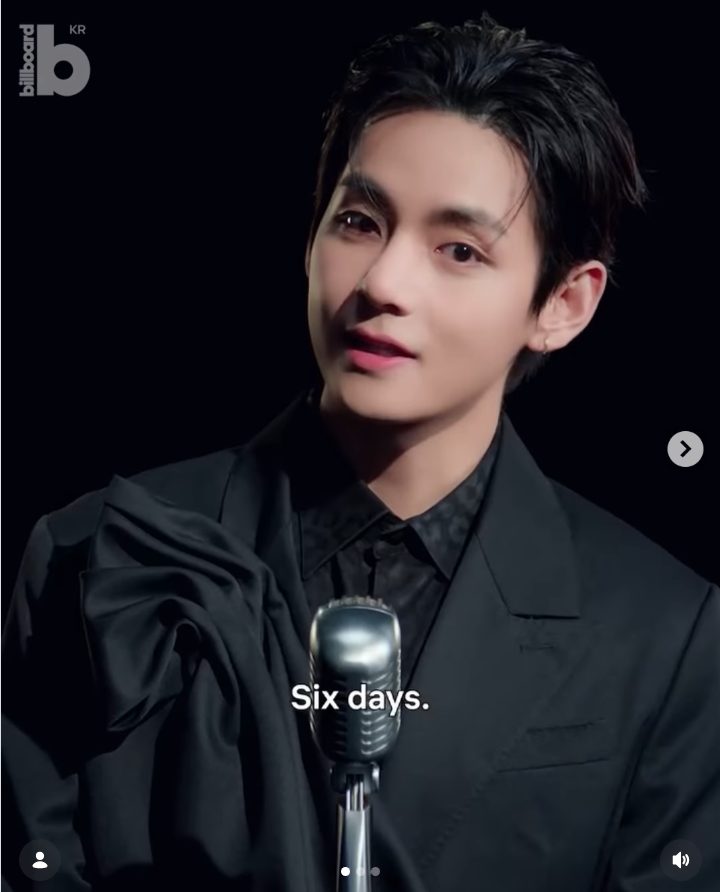The height and width of the screenshot is (892, 720).
Task: Mute the video sound
Action: click(x=681, y=860)
